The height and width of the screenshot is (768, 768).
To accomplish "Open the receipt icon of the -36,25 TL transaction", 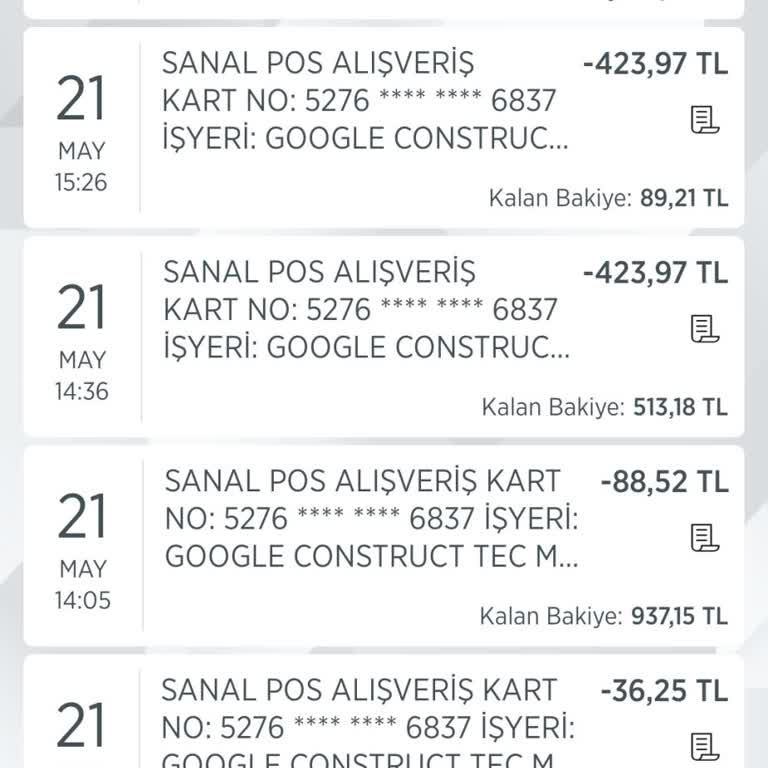I will click(x=705, y=746).
